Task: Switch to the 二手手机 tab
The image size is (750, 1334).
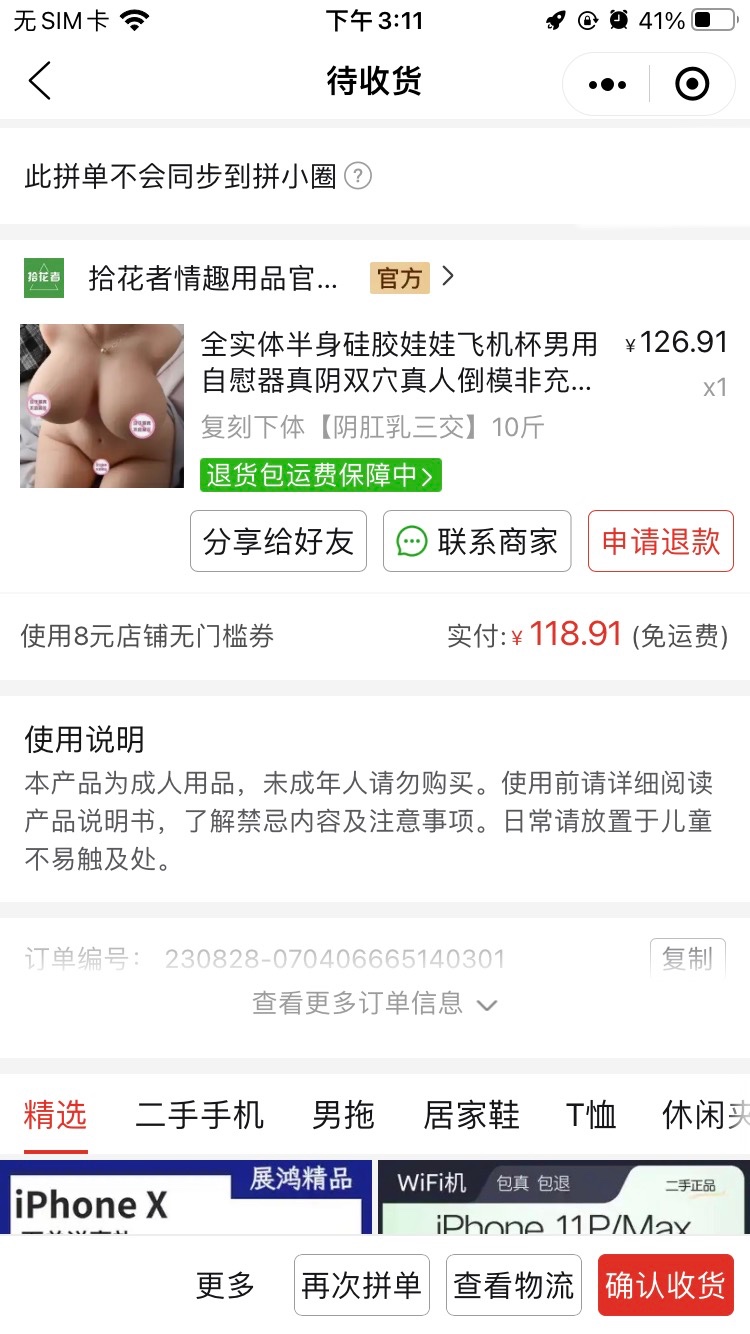Action: pos(198,1115)
